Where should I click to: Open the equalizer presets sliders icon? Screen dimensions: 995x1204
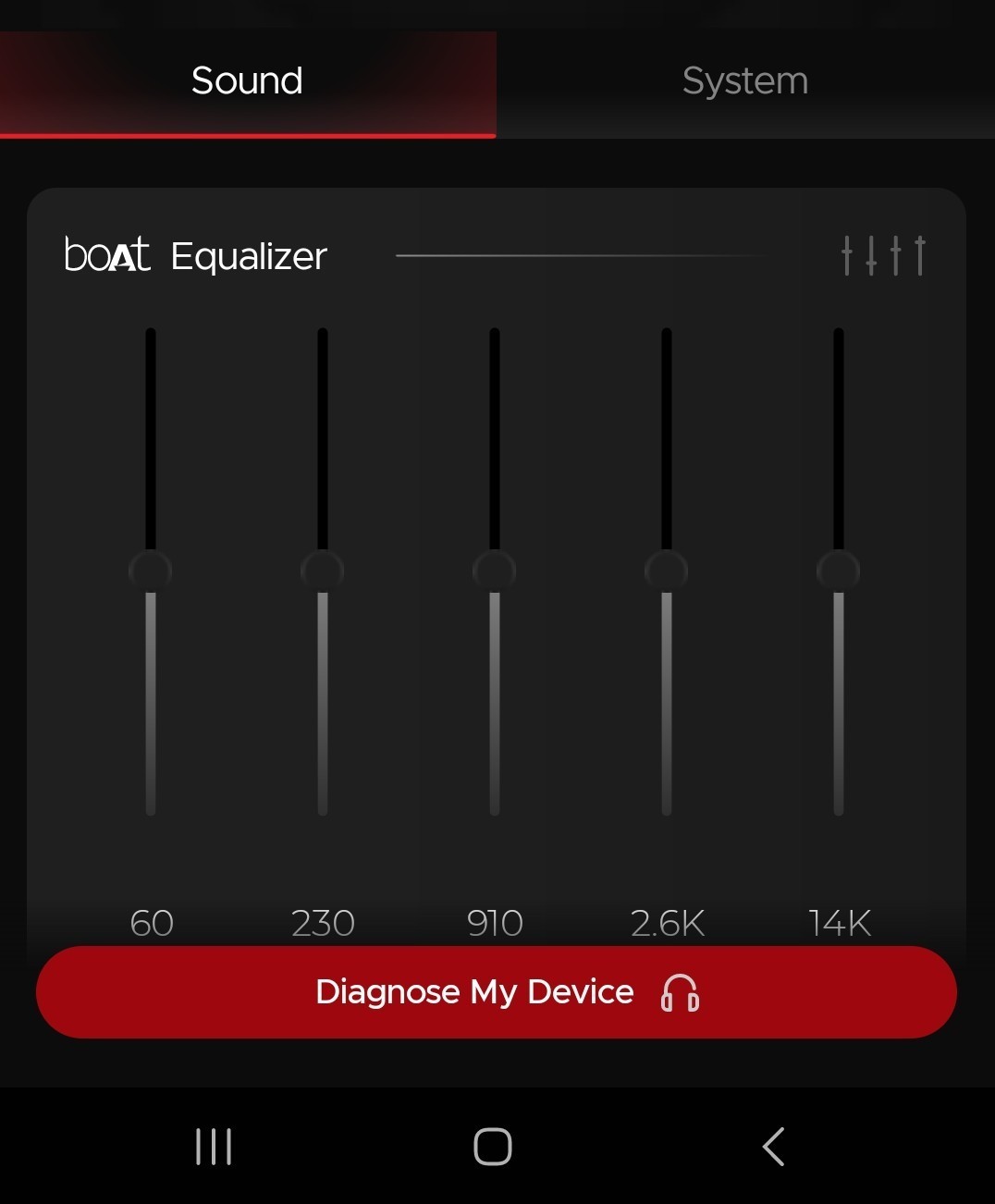tap(883, 255)
